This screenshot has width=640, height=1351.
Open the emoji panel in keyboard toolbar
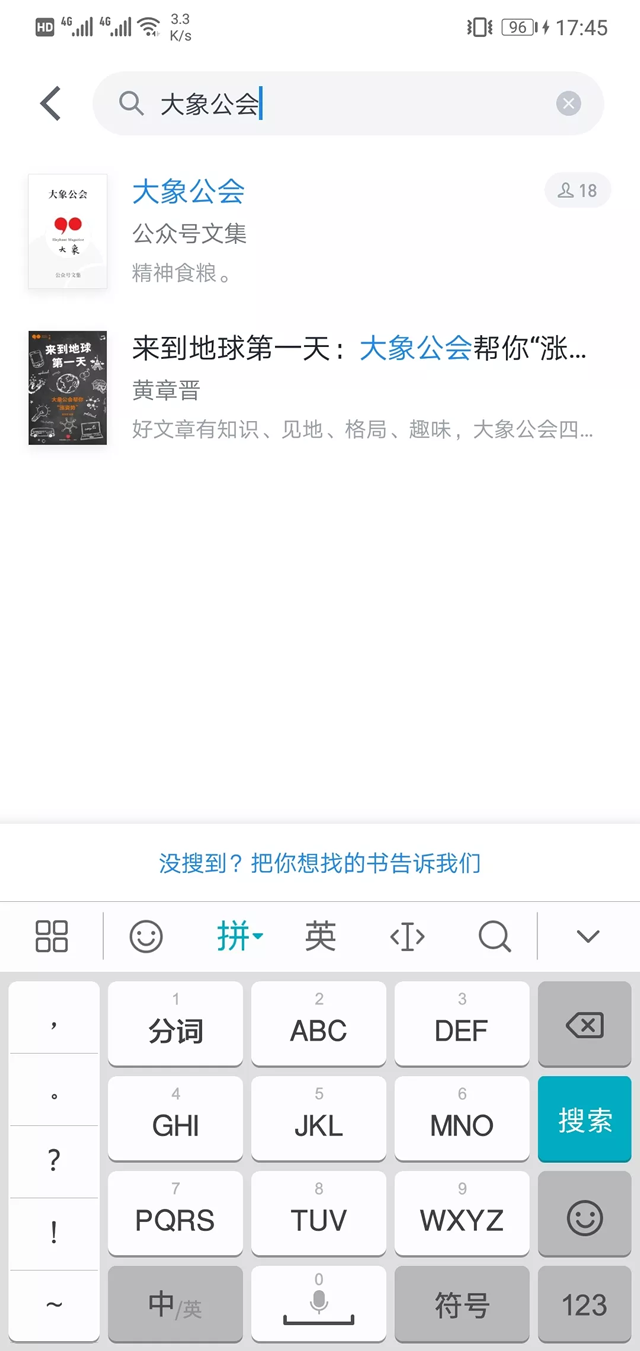click(x=146, y=937)
